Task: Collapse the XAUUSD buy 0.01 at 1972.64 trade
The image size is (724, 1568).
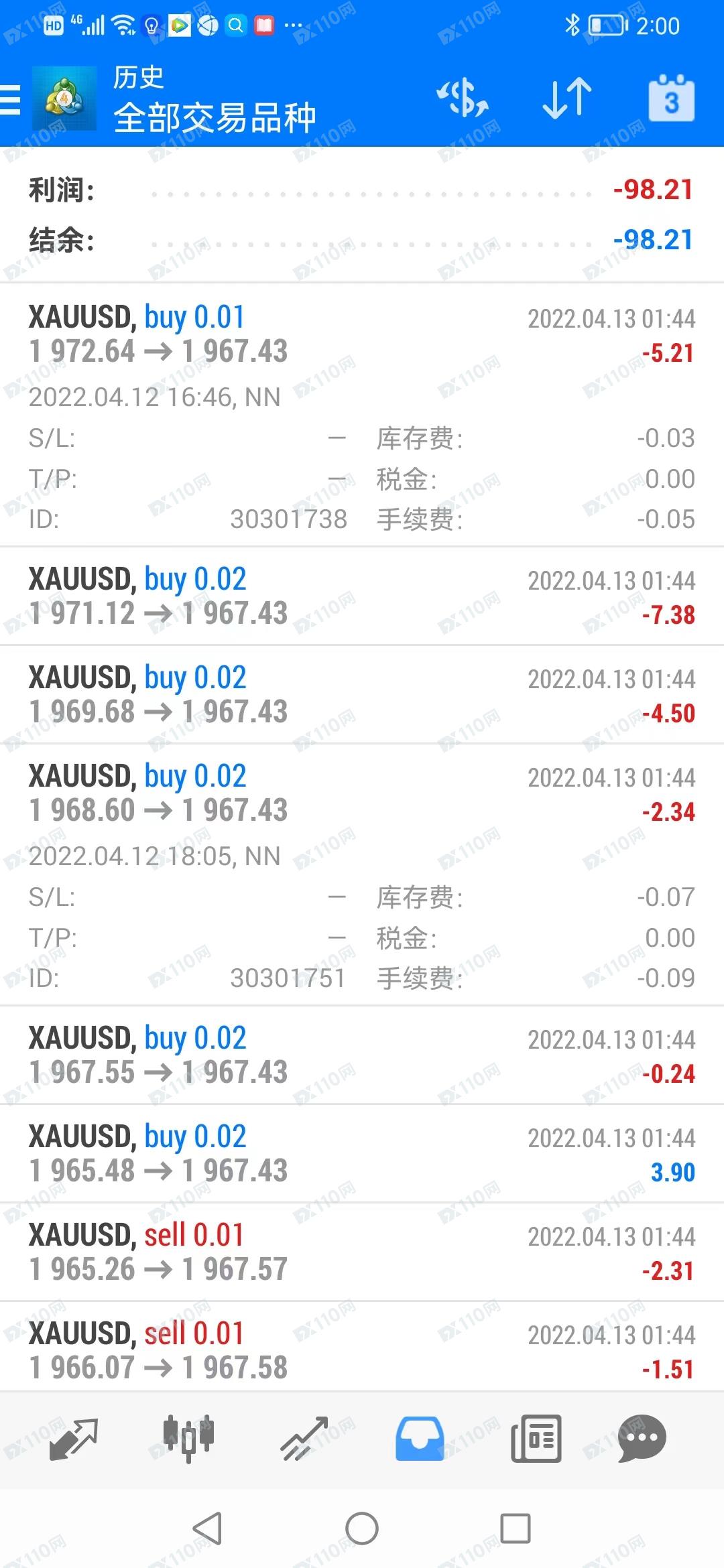Action: pyautogui.click(x=362, y=415)
